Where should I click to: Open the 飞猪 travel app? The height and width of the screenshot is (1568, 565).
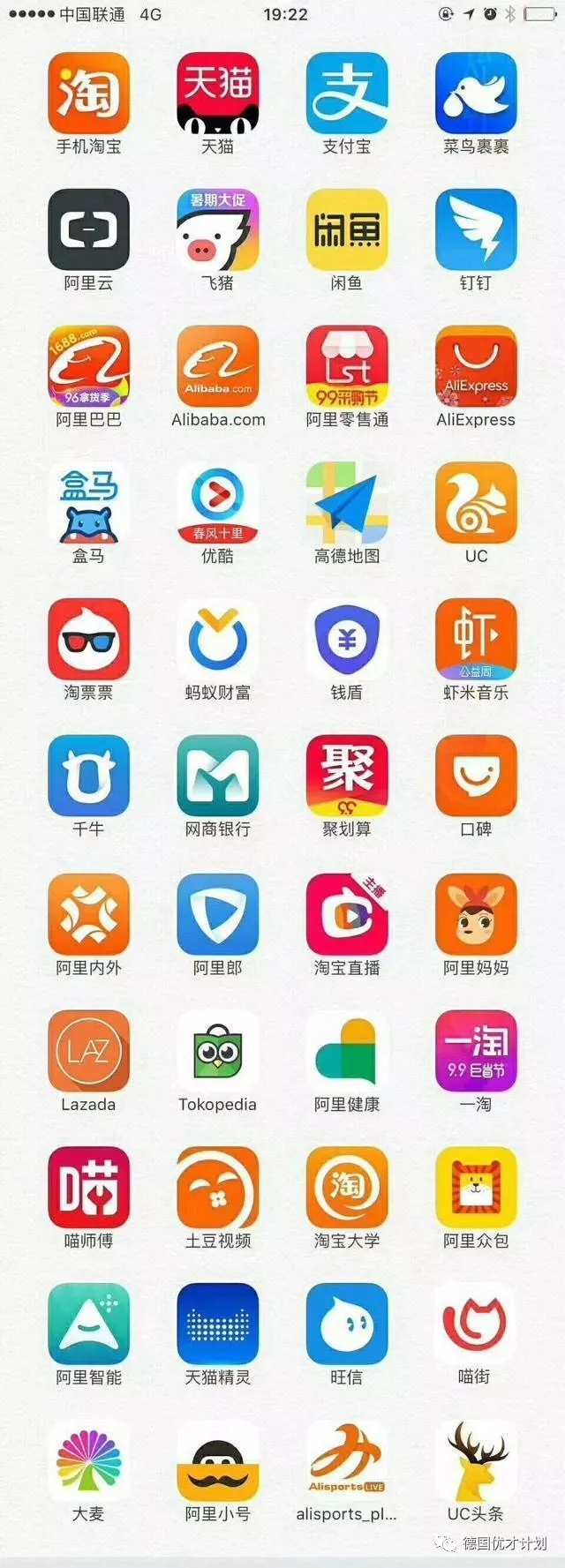tap(217, 229)
